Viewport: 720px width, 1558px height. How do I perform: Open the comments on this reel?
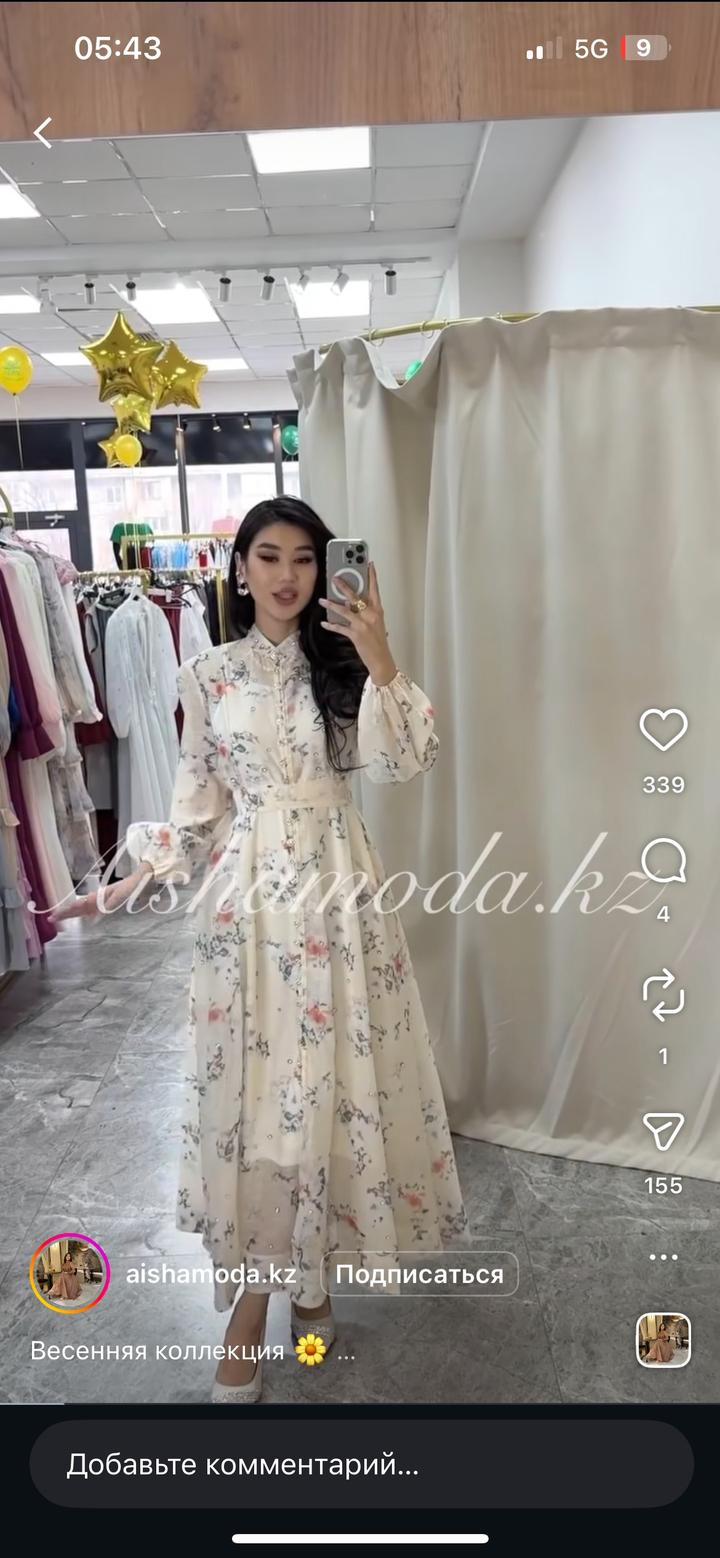click(663, 861)
